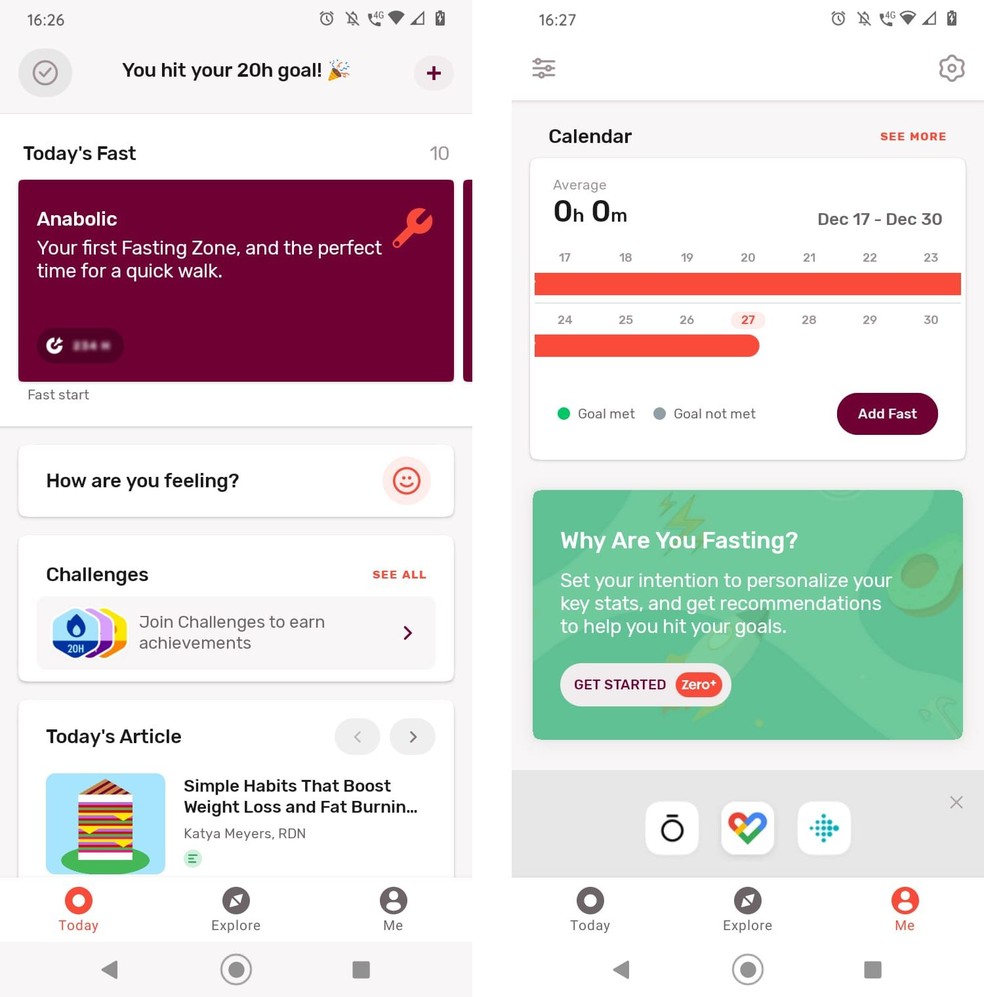This screenshot has height=997, width=984.
Task: Go to the previous article in Today's Article
Action: click(357, 737)
